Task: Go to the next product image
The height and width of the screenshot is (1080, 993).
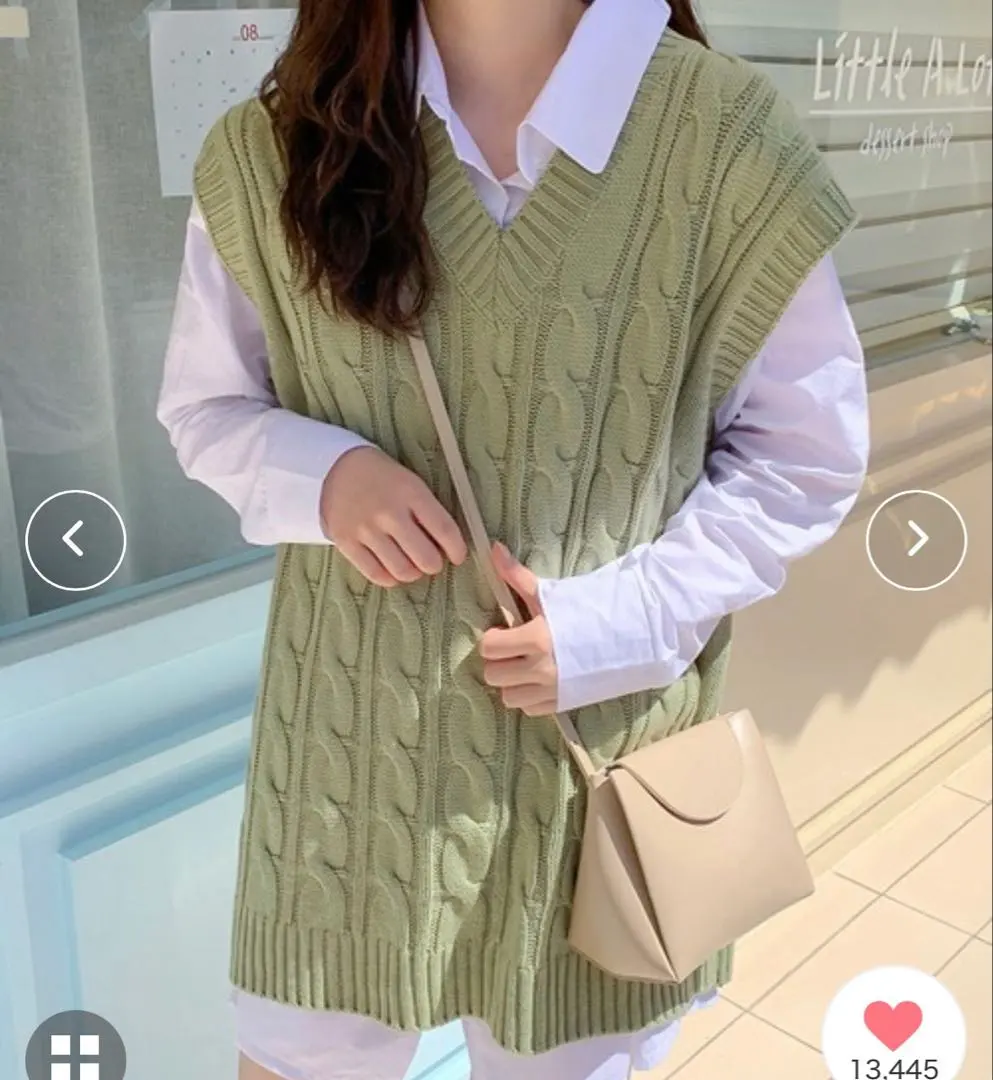Action: tap(916, 540)
